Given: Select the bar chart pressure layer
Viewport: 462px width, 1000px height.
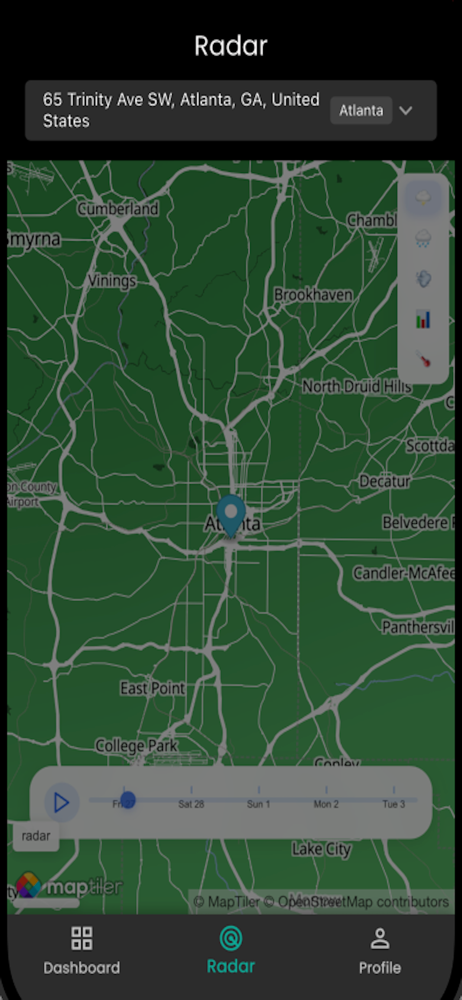Looking at the screenshot, I should pos(423,319).
